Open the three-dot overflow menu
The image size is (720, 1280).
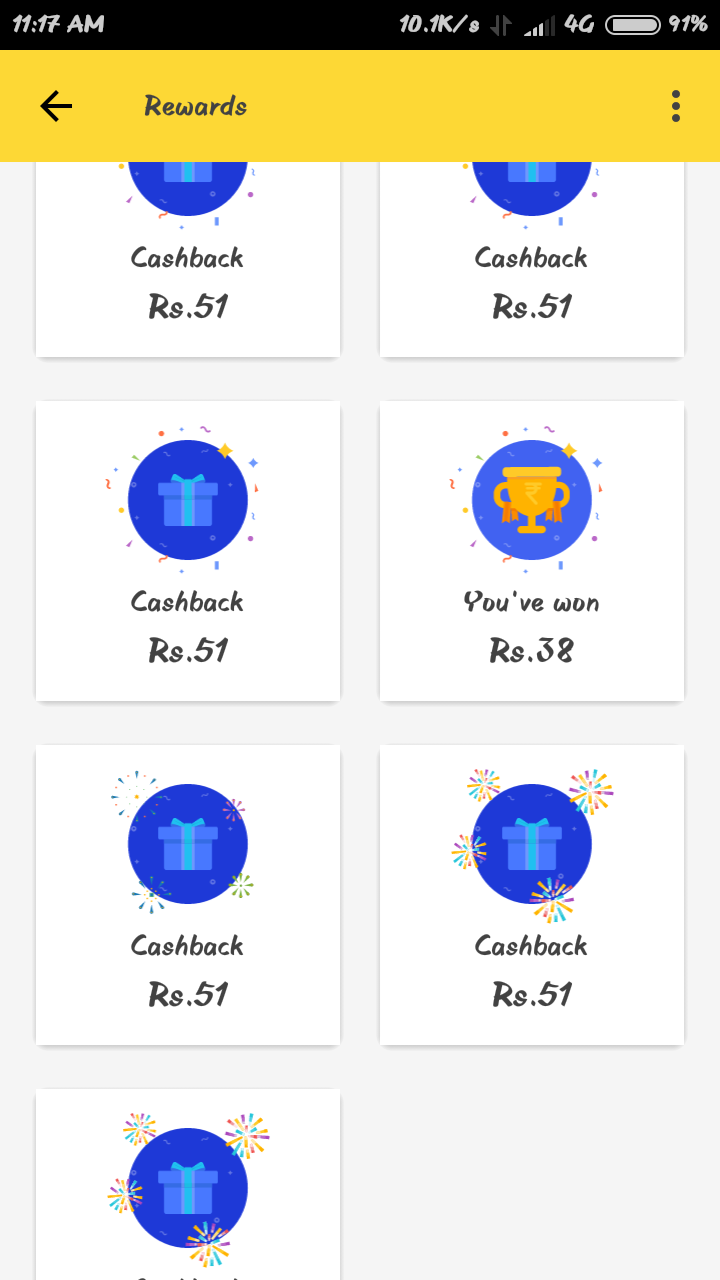[x=676, y=106]
